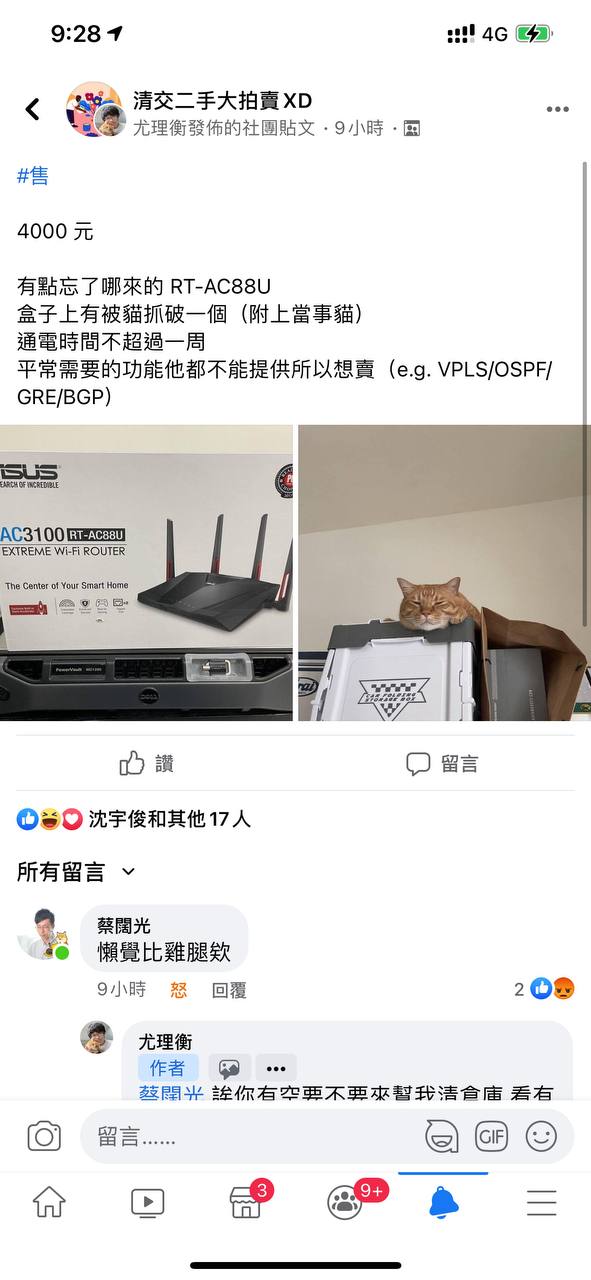
Task: Open the post overflow menu
Action: coord(557,109)
